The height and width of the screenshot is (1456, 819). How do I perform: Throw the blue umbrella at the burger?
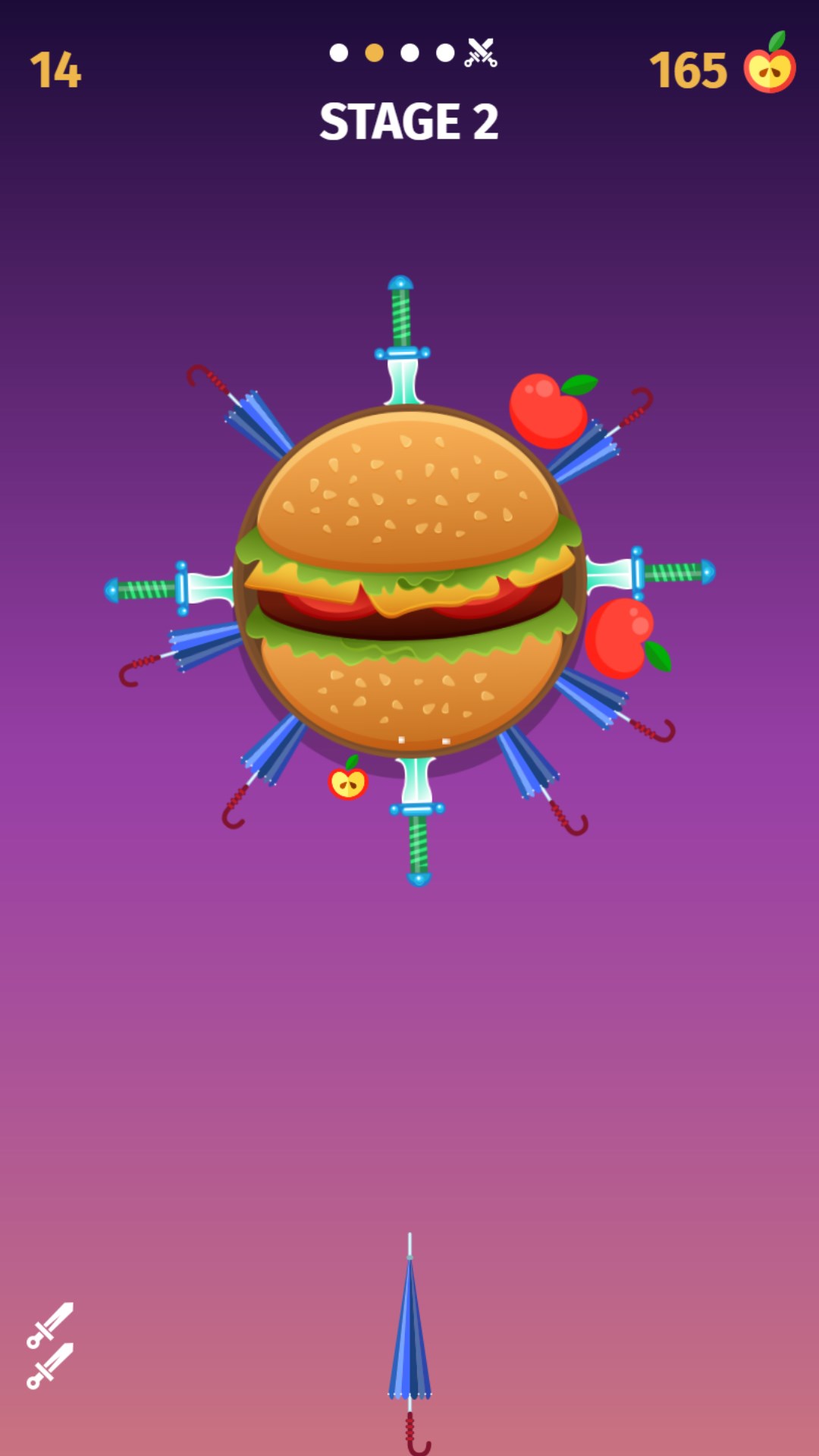click(x=409, y=1335)
